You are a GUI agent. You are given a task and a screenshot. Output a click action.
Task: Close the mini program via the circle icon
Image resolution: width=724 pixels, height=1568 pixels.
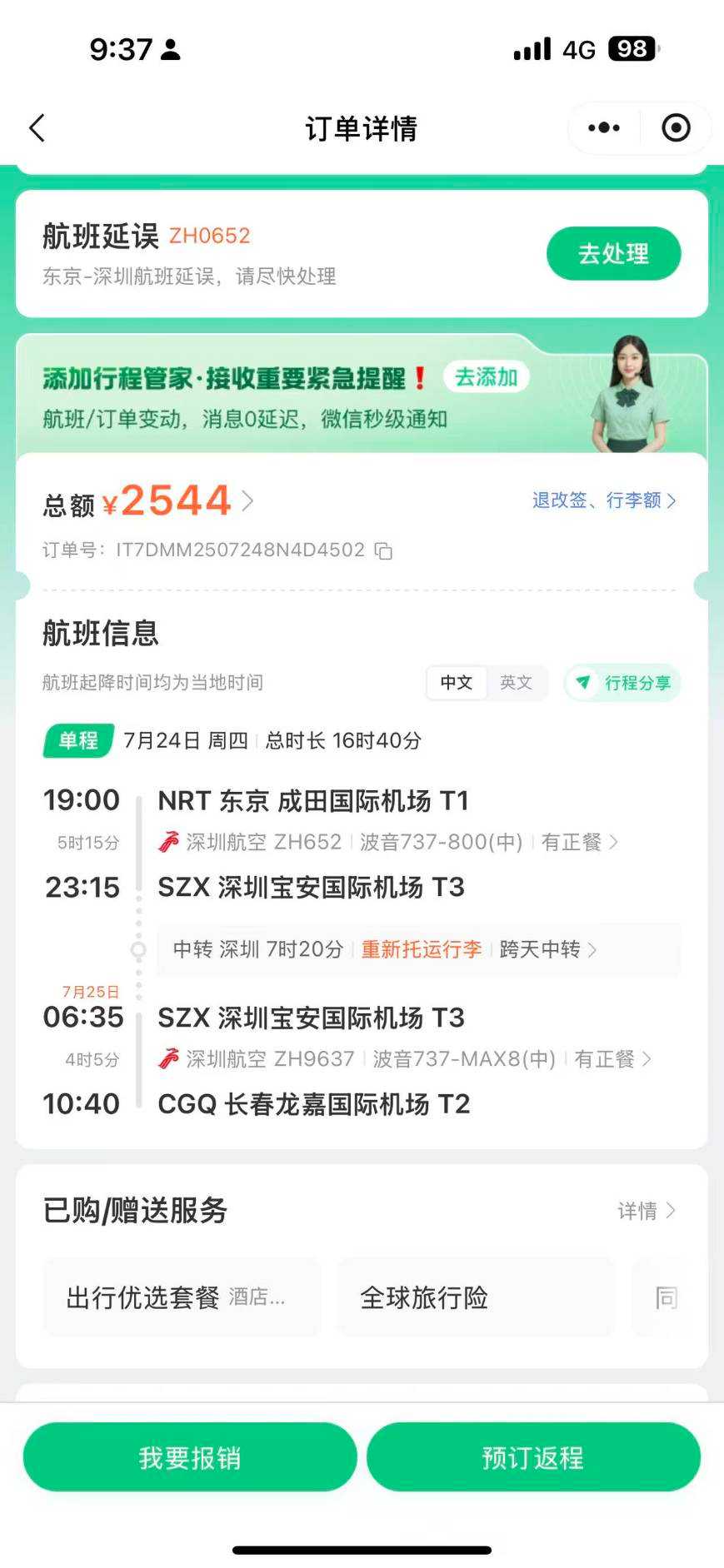click(x=676, y=128)
